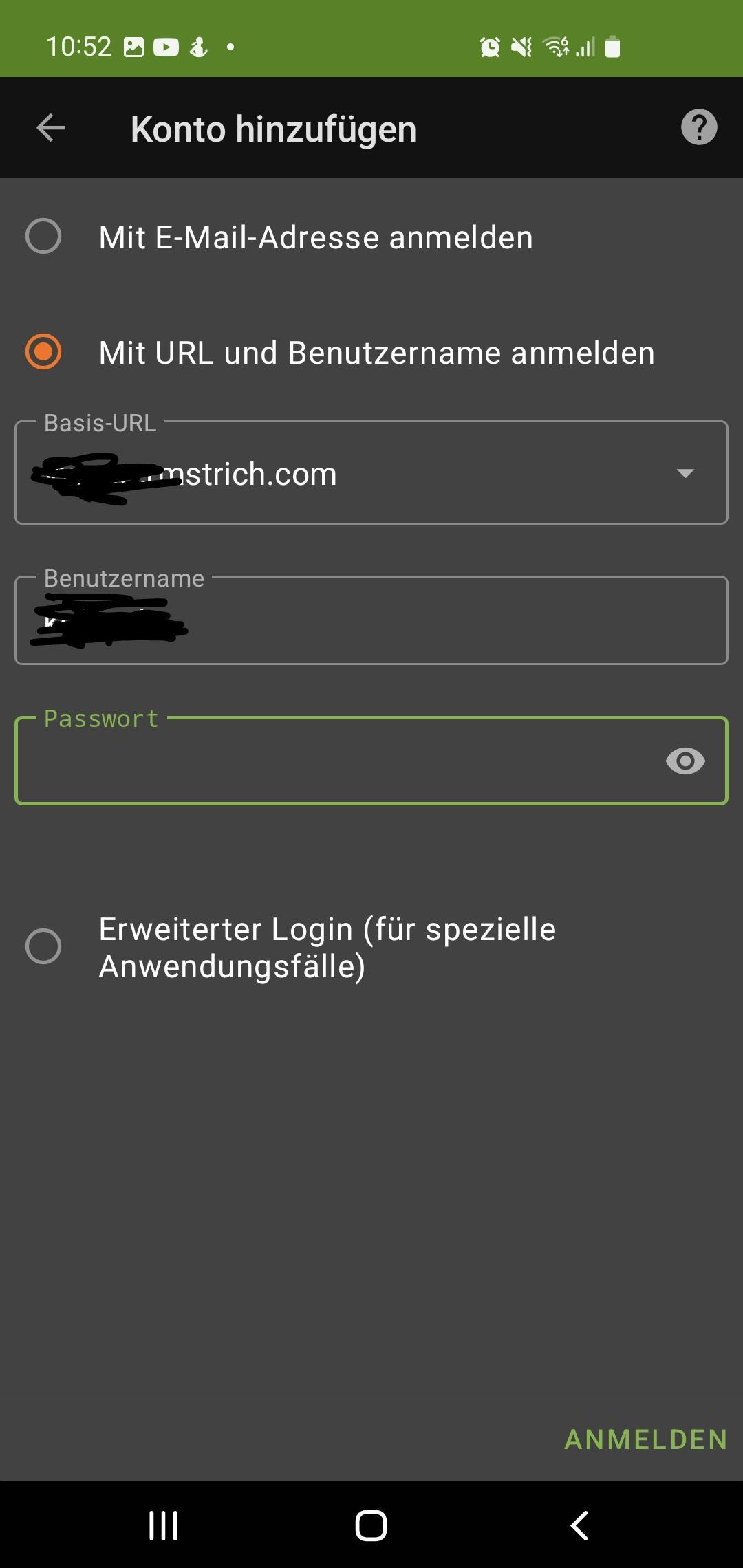Expand the Basis-URL dropdown arrow

click(685, 473)
